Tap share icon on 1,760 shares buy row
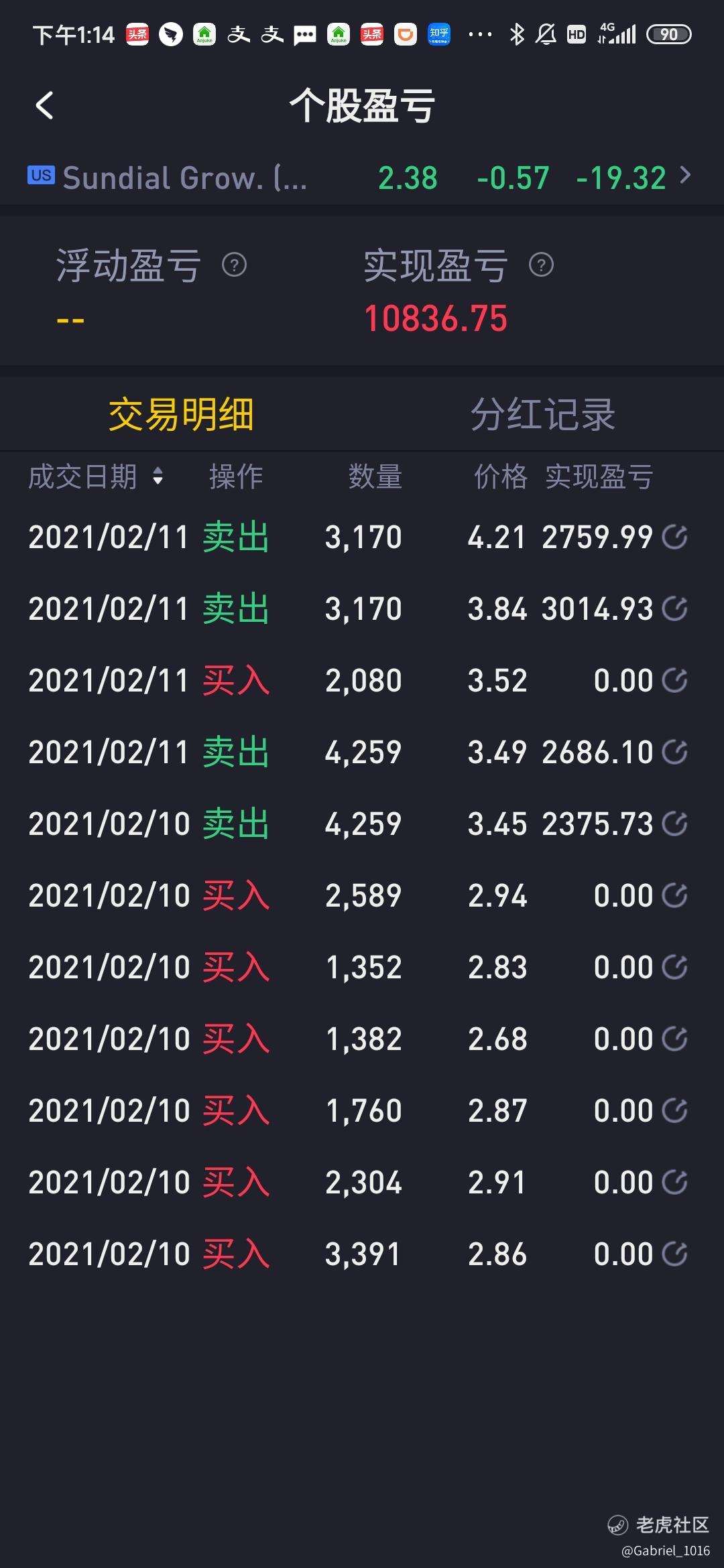724x1568 pixels. tap(674, 1111)
